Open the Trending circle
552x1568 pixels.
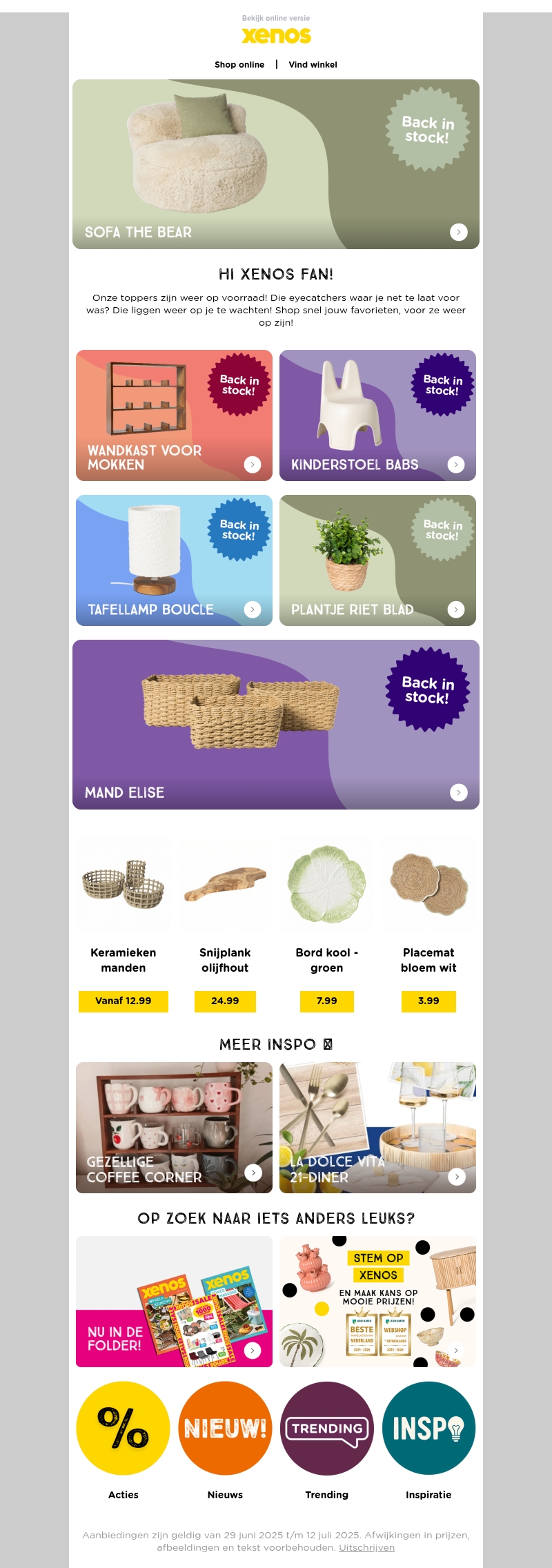326,1428
